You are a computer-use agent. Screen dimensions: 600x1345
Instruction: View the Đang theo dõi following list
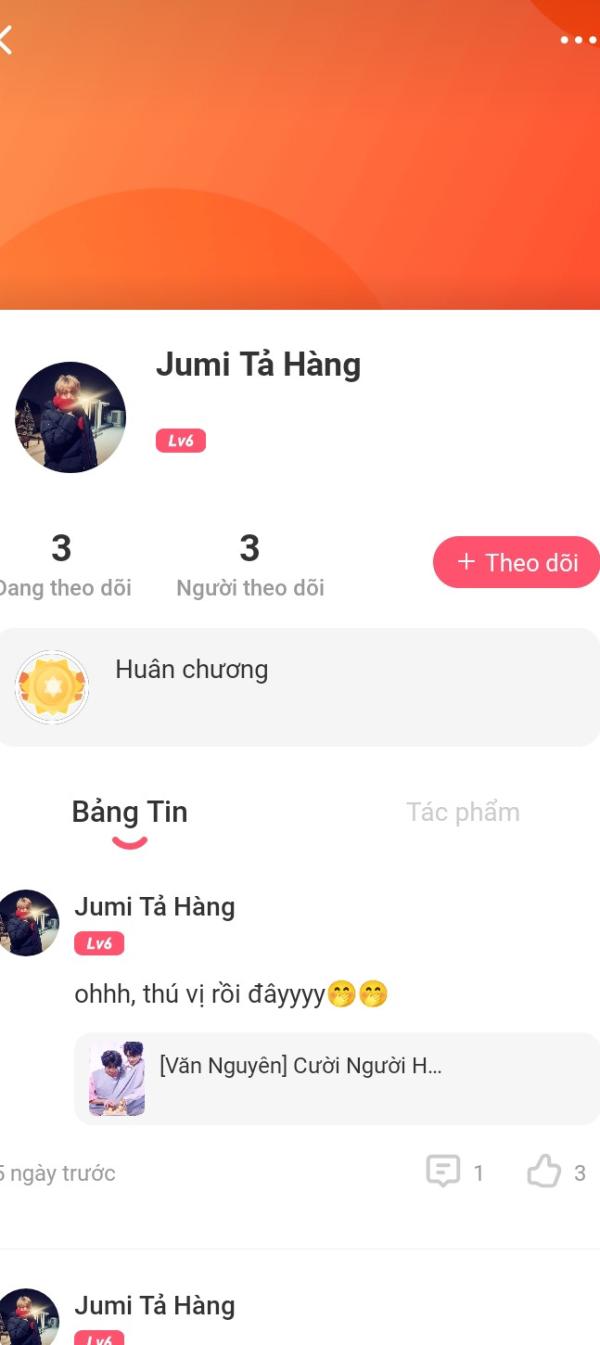(x=62, y=565)
